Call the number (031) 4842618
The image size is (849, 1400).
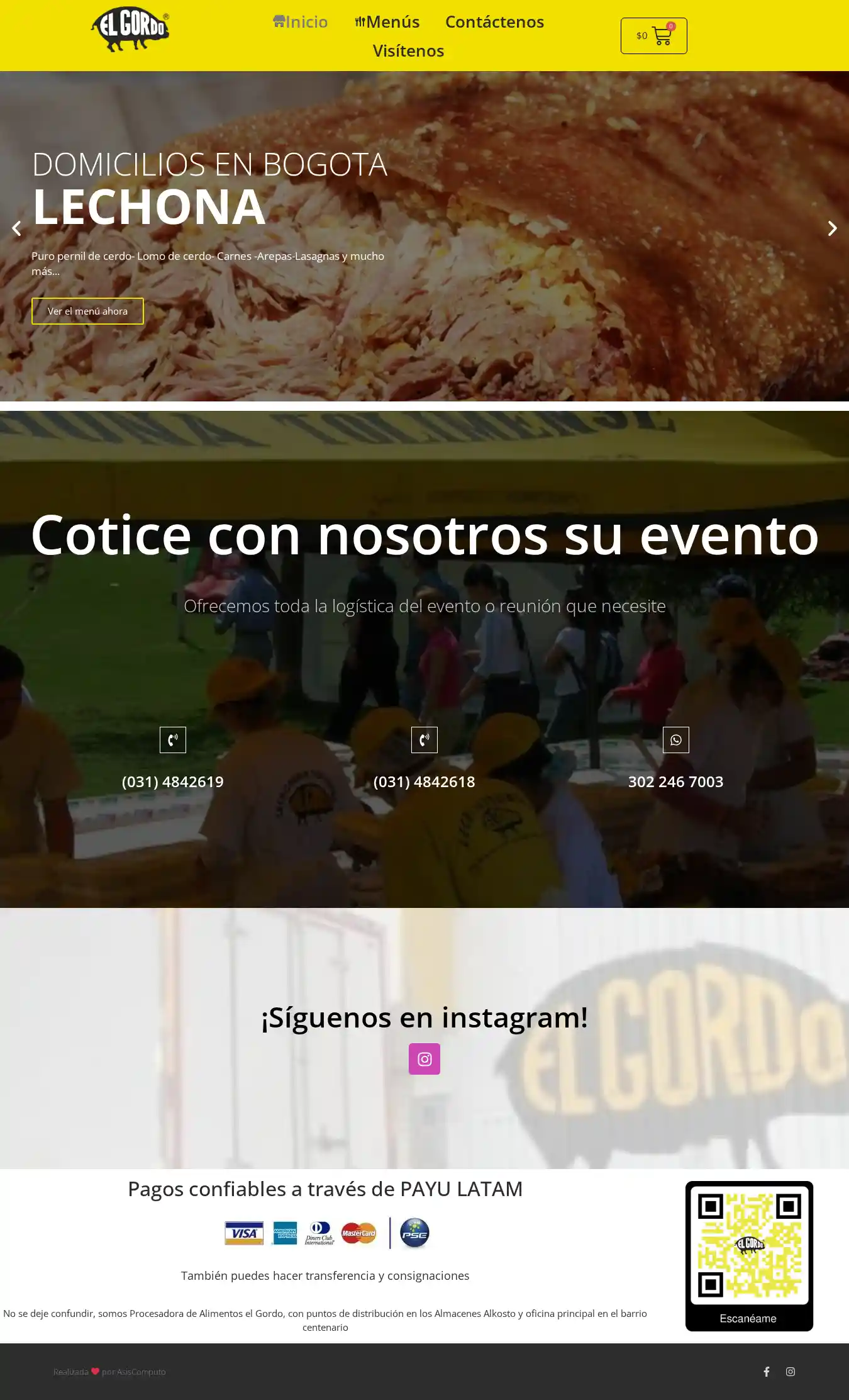coord(424,781)
